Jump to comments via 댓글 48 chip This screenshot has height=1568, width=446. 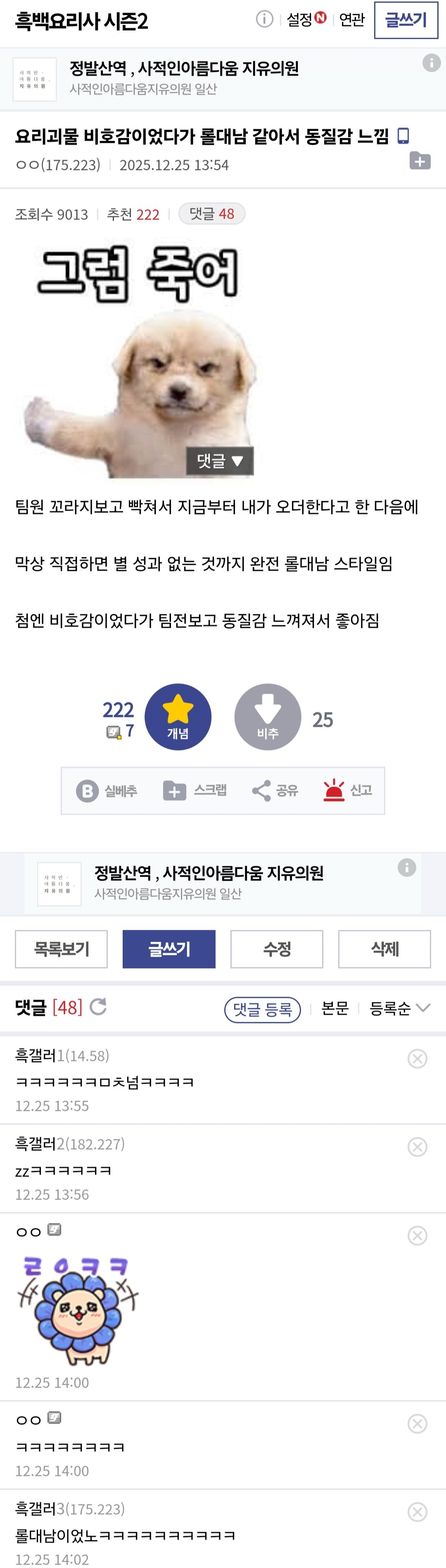click(211, 214)
